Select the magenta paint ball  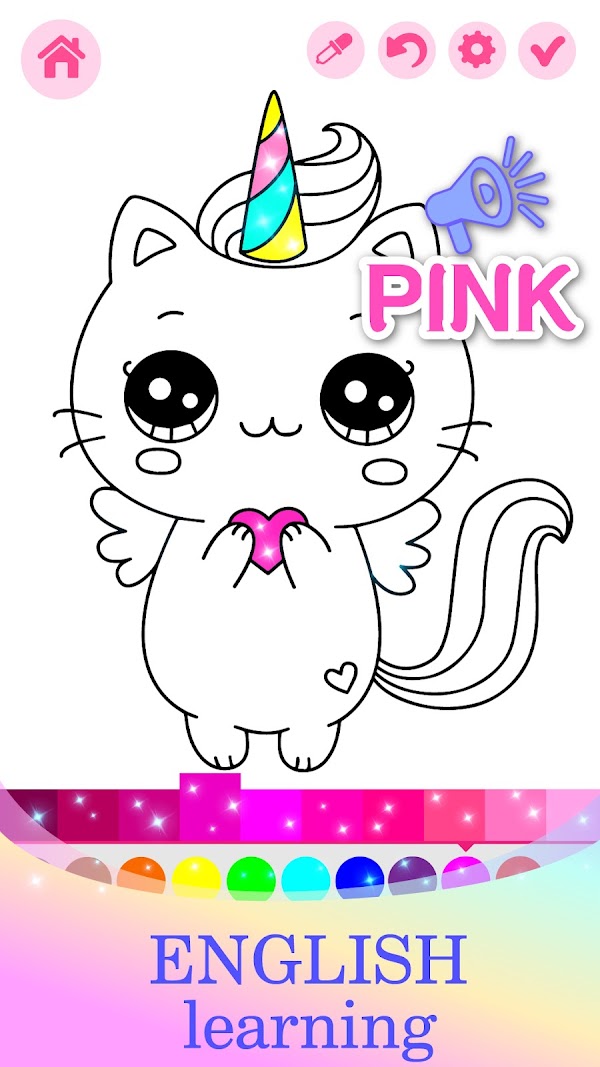coord(466,870)
